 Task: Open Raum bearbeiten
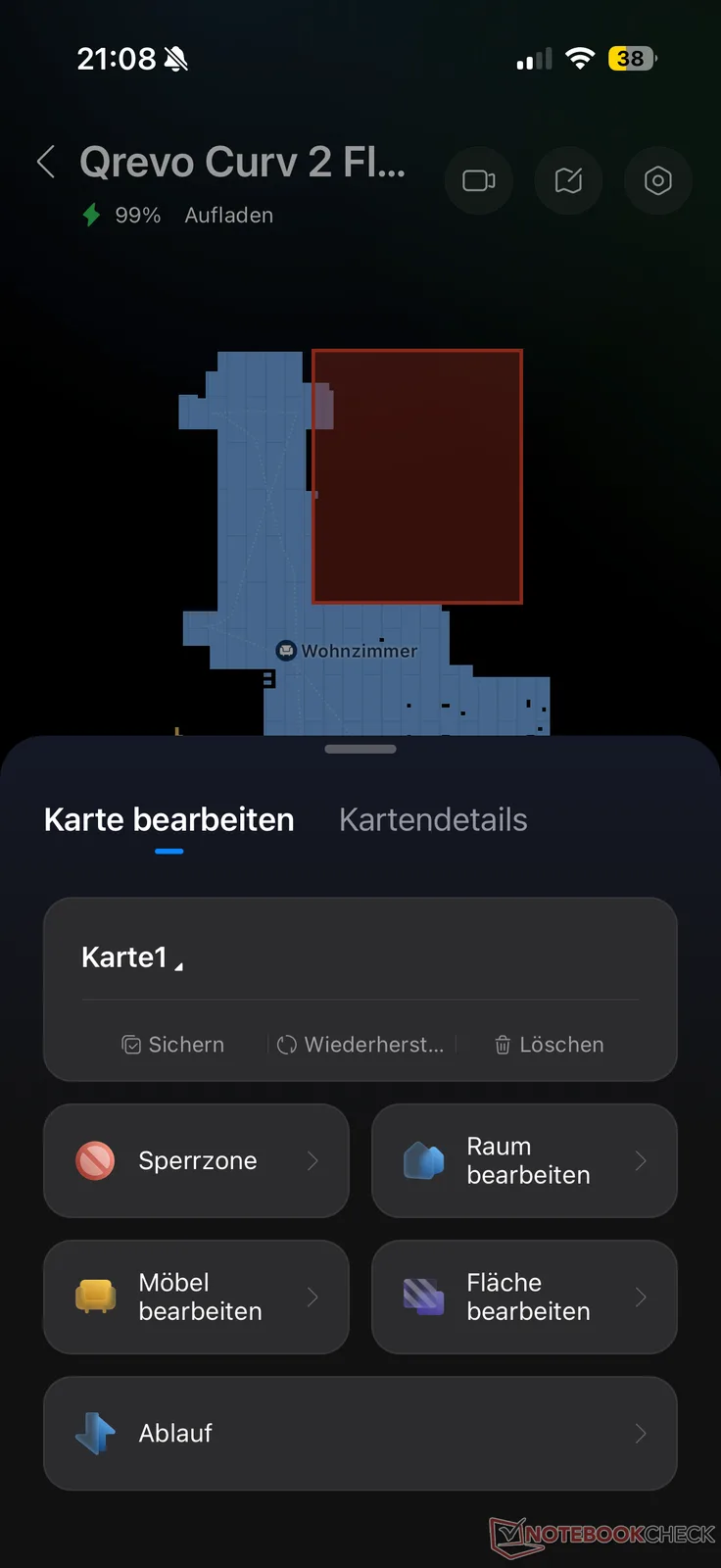(524, 1160)
